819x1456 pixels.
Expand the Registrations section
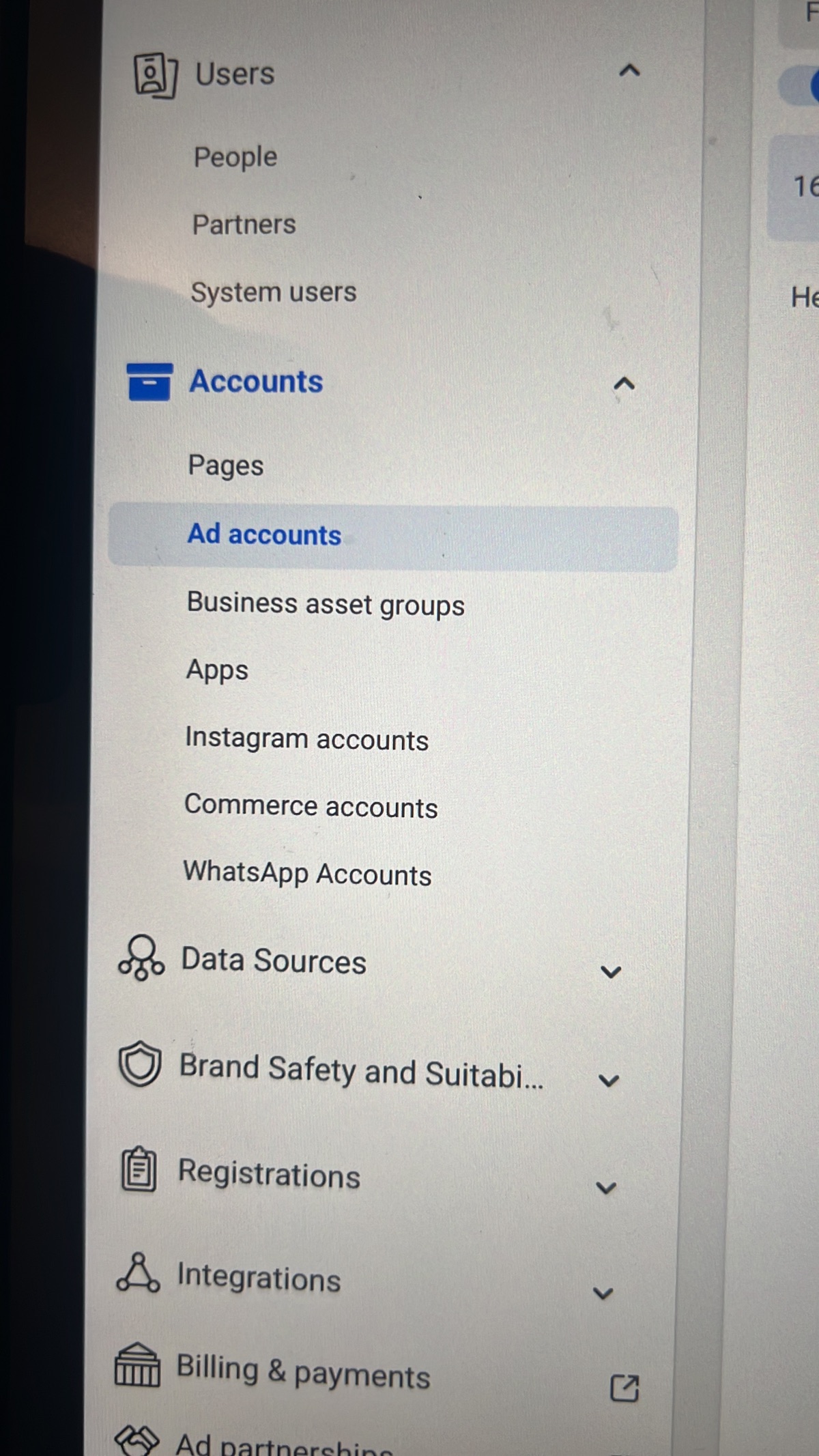coord(606,1188)
